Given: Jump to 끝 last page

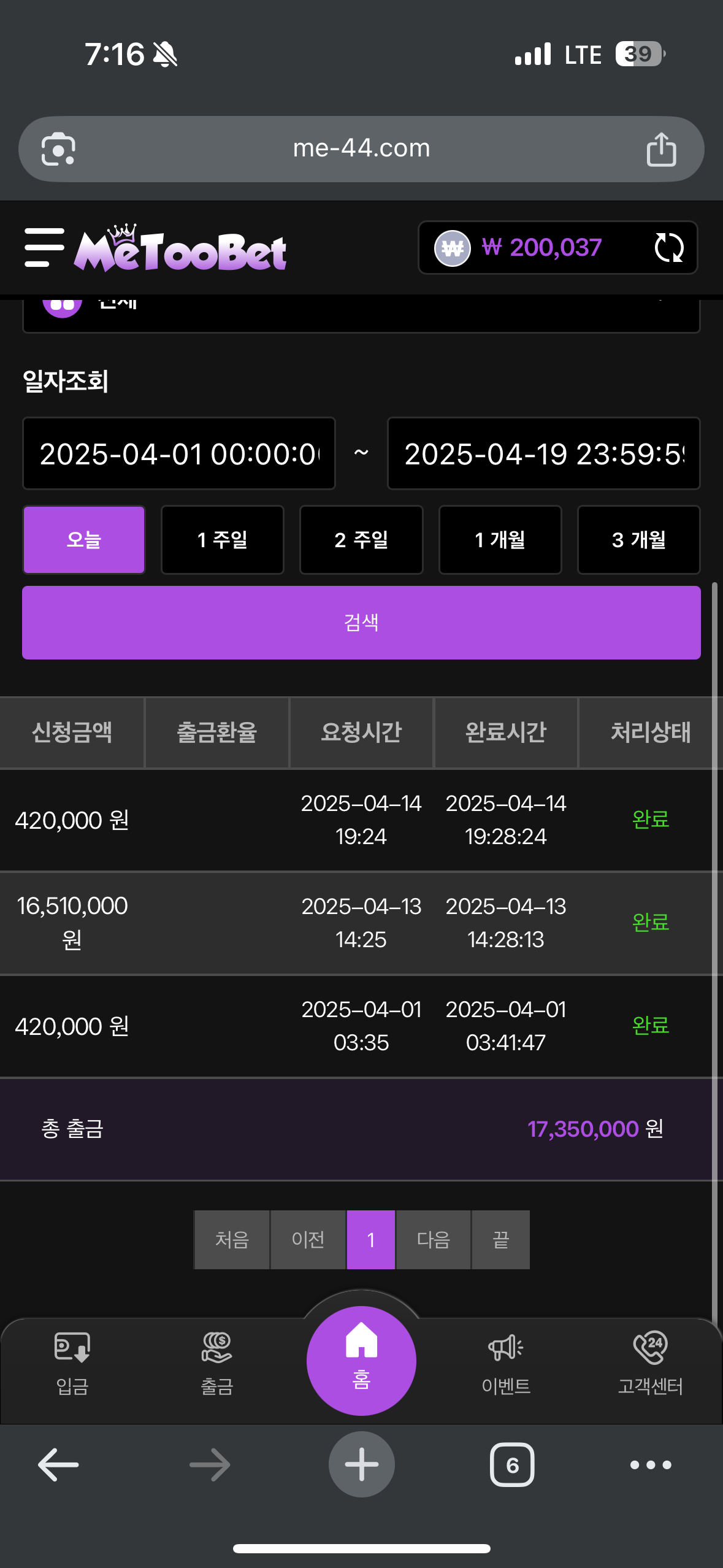Looking at the screenshot, I should tap(501, 1240).
